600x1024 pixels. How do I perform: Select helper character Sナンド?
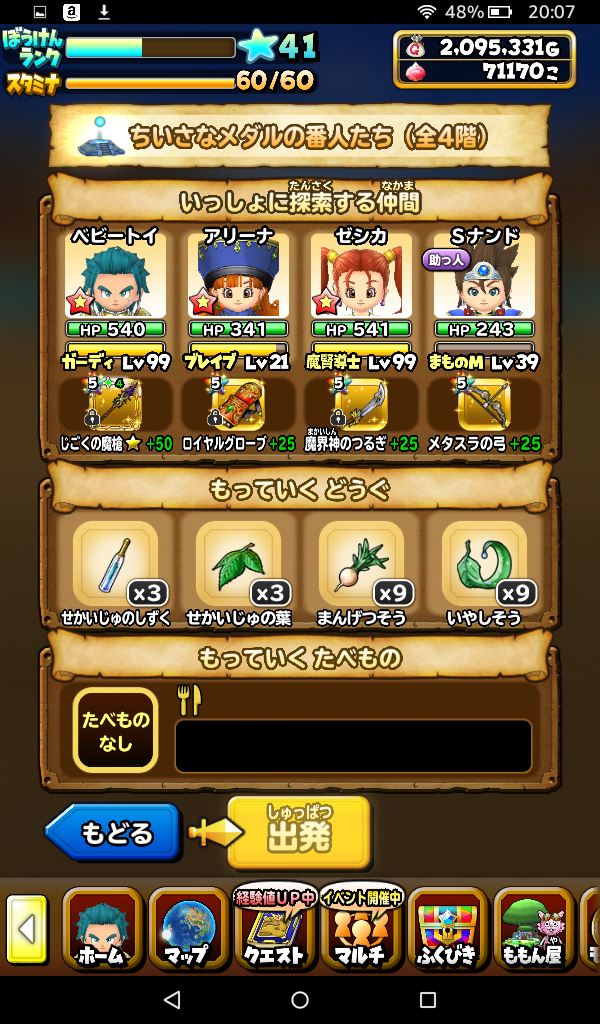tap(484, 275)
